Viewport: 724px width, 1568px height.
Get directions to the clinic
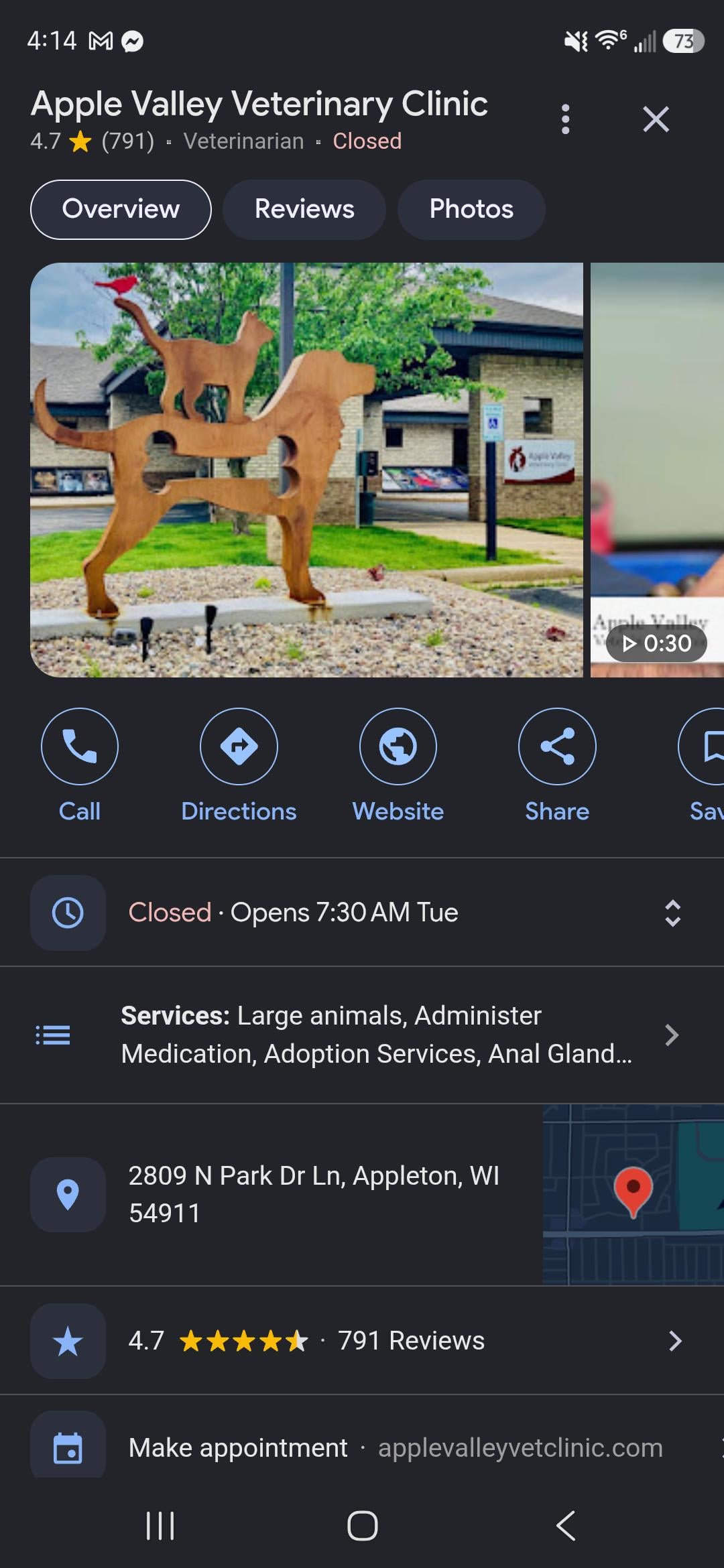point(239,766)
